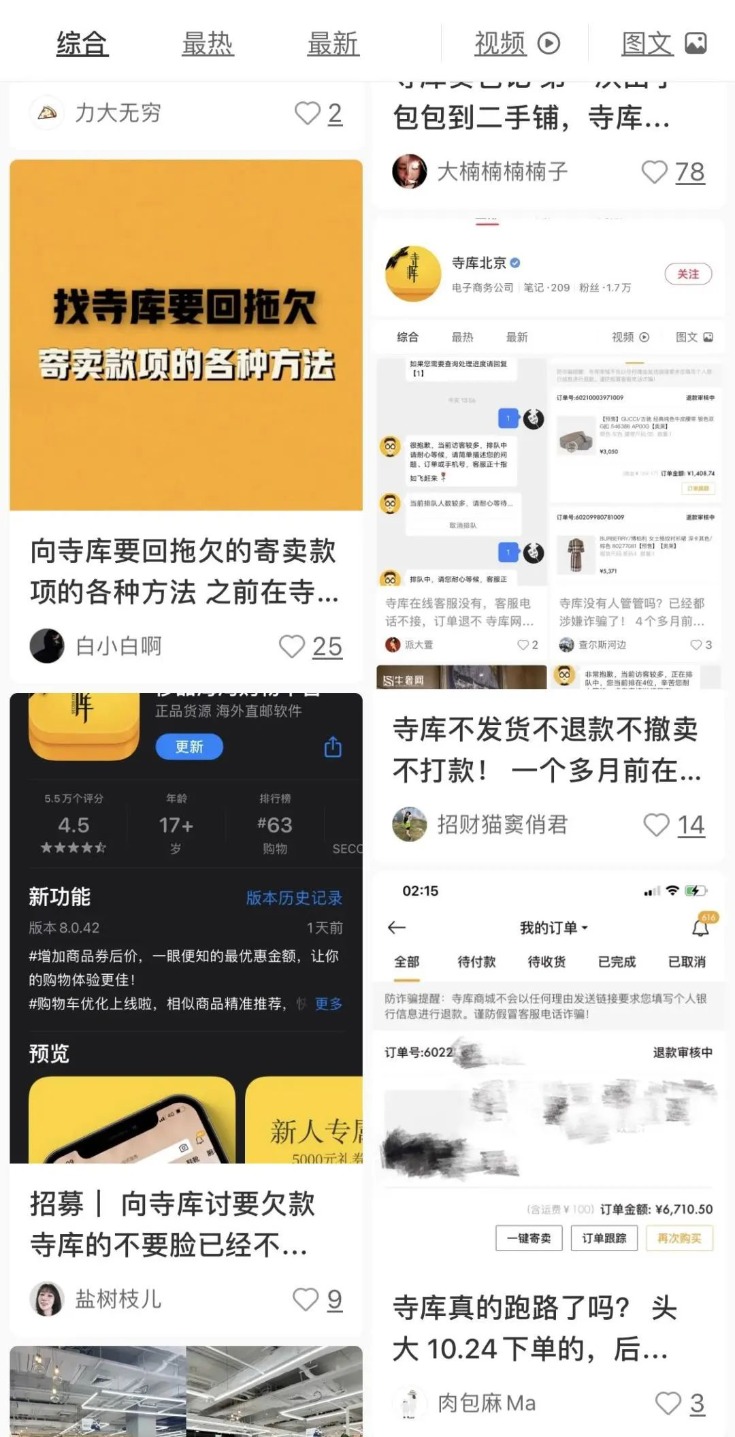Filter results by 视频

pos(516,43)
